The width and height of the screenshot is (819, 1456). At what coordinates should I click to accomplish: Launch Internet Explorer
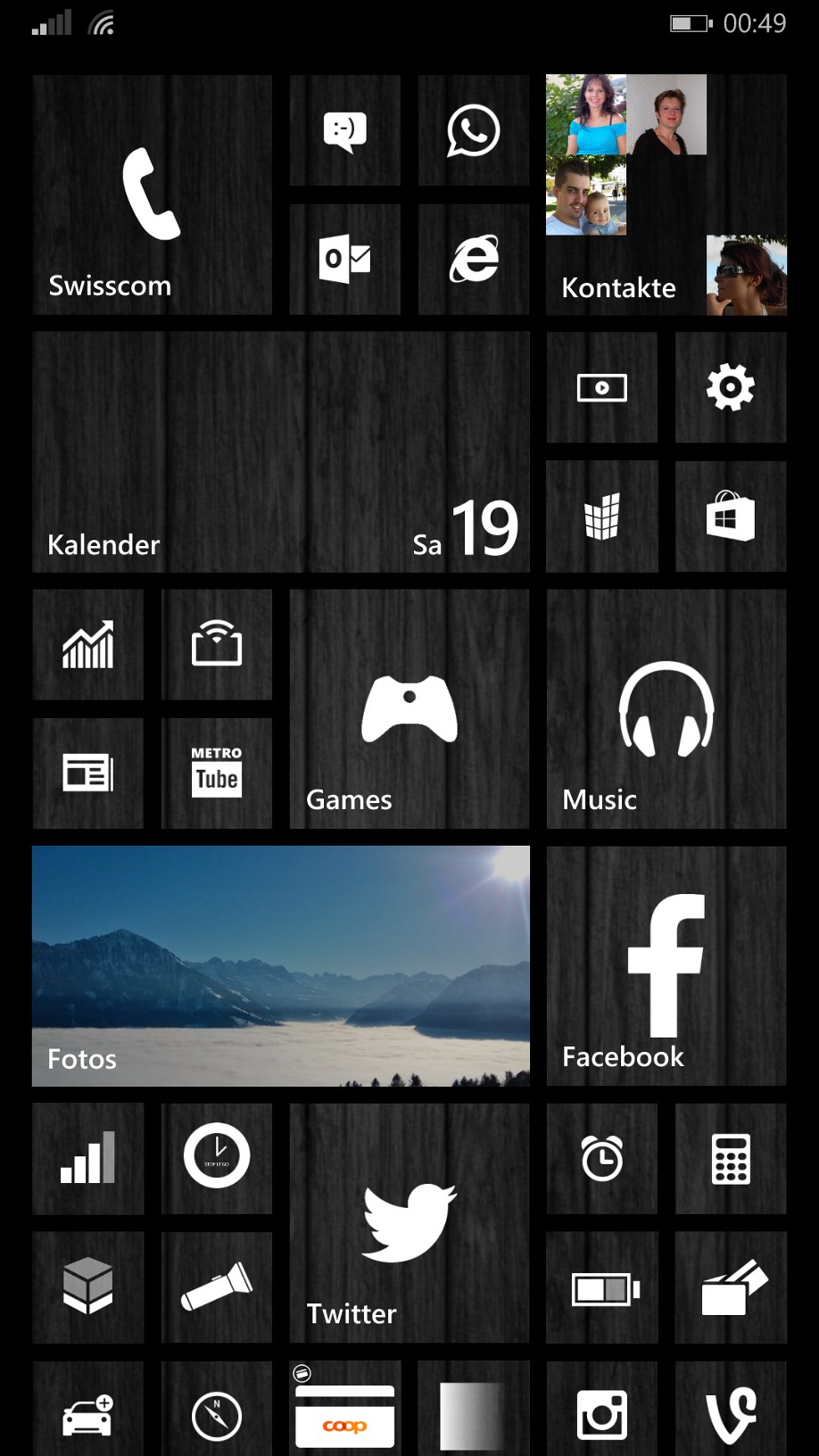(473, 259)
